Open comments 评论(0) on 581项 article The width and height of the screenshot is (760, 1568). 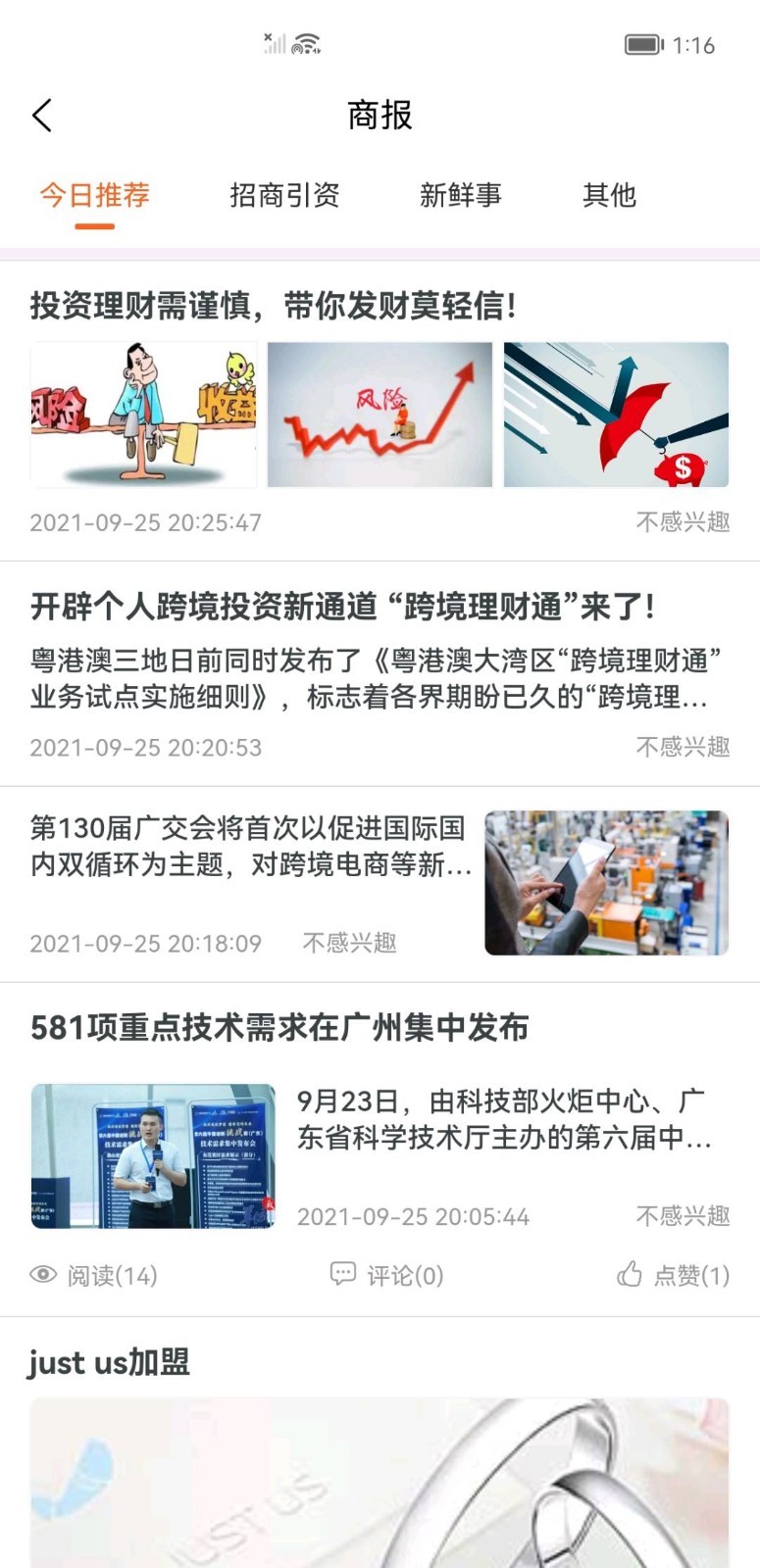[x=386, y=1275]
